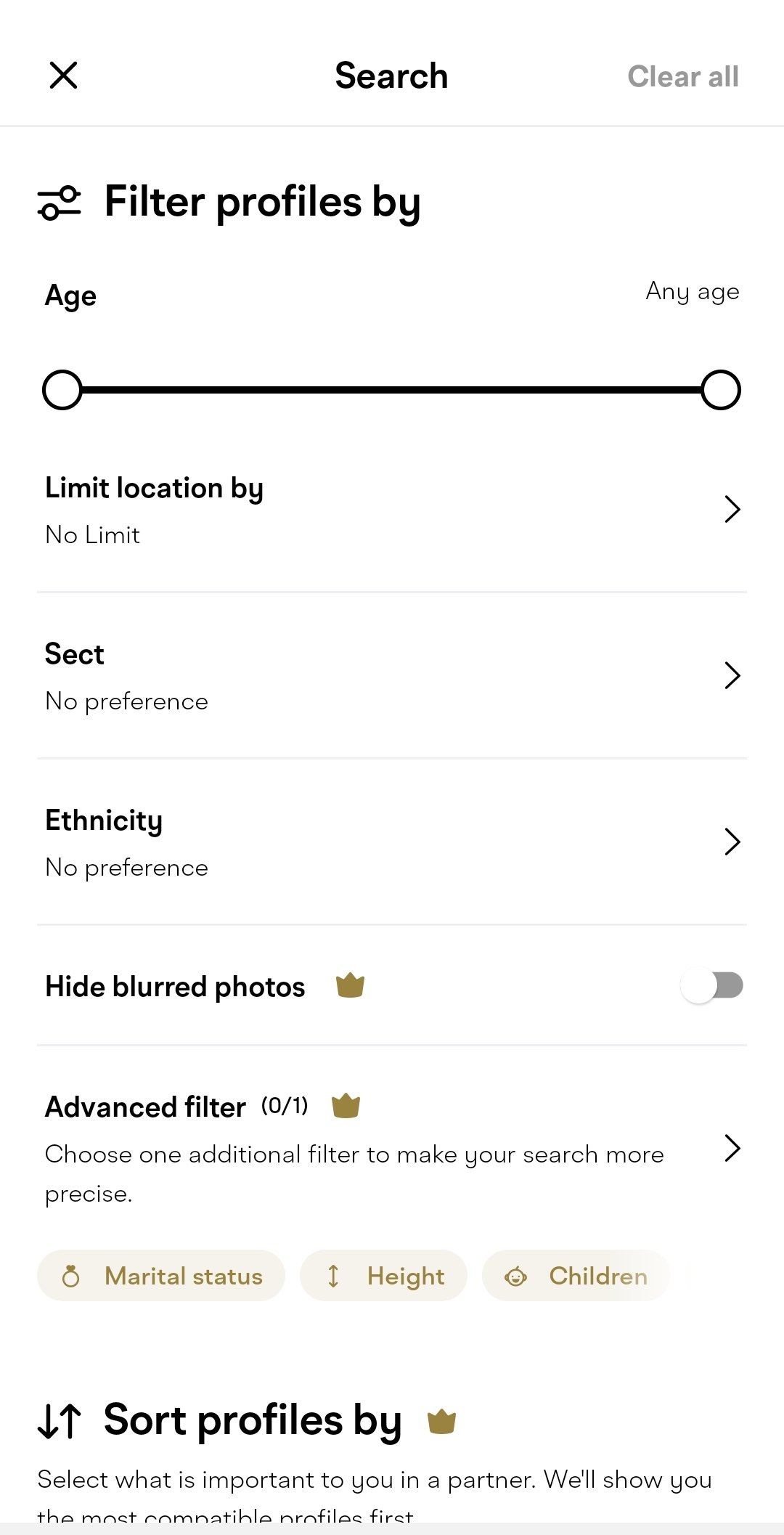
Task: Tap the minimum age slider handle
Action: pos(62,390)
